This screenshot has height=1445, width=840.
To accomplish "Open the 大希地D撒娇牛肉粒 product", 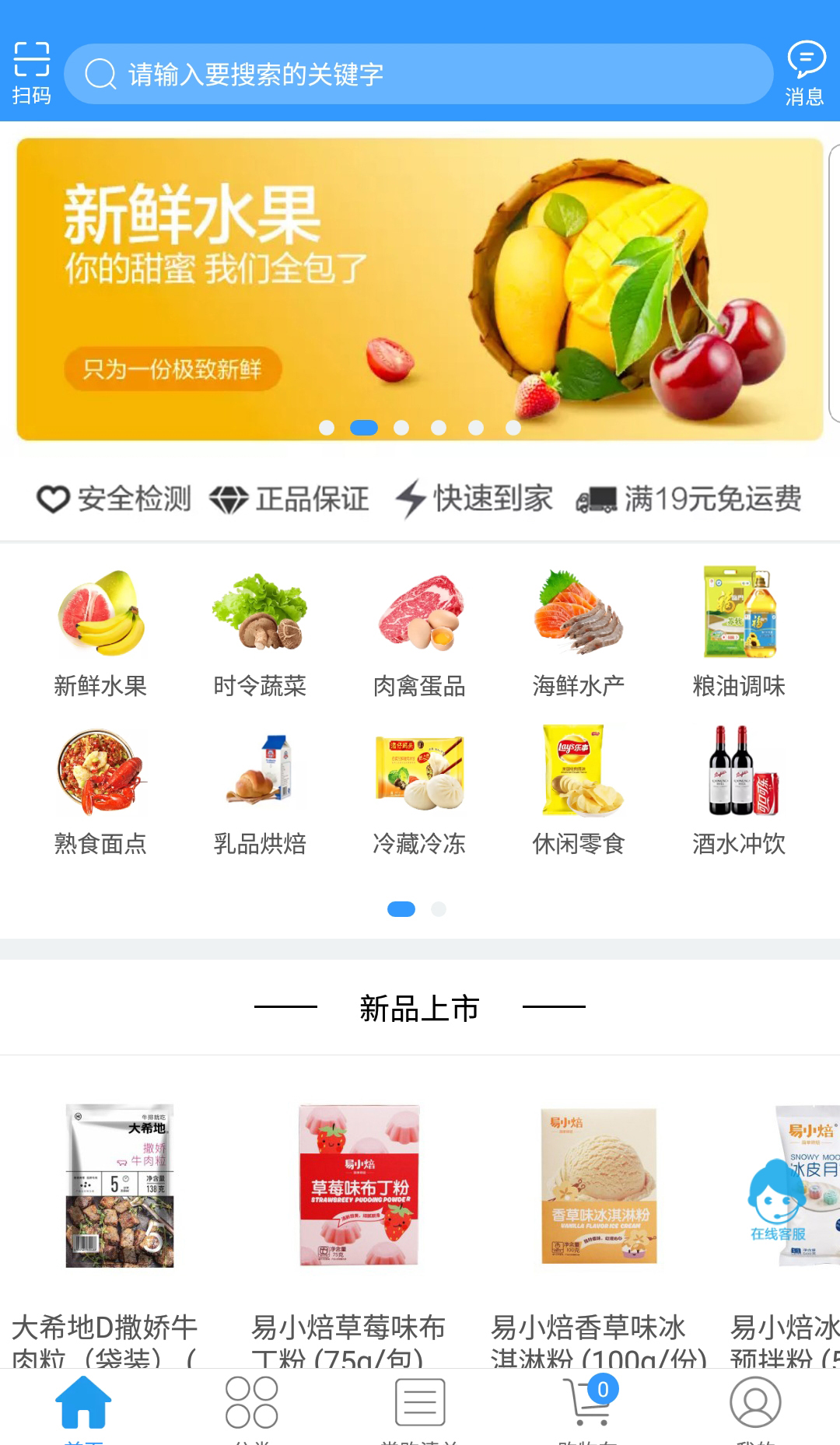I will 120,1186.
